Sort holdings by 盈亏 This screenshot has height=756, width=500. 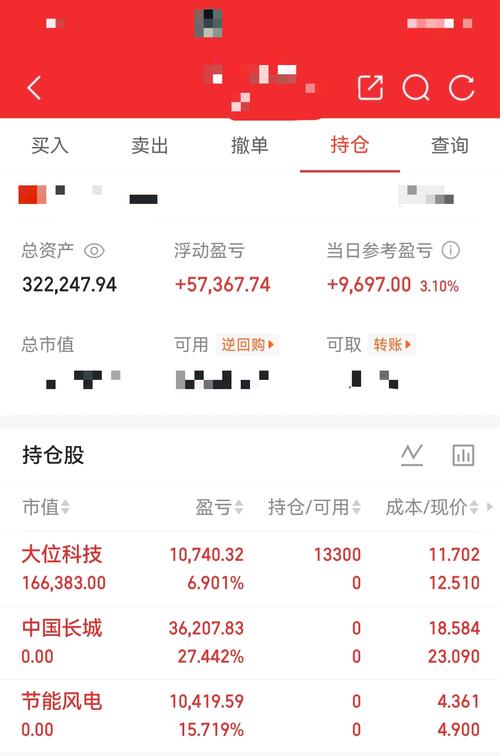click(x=219, y=507)
